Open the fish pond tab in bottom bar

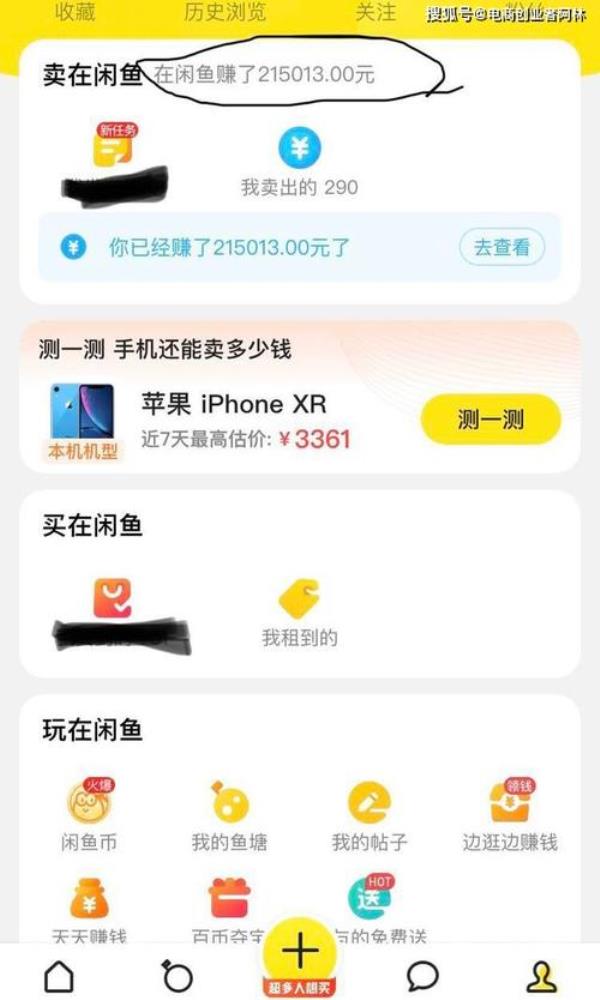coord(177,974)
